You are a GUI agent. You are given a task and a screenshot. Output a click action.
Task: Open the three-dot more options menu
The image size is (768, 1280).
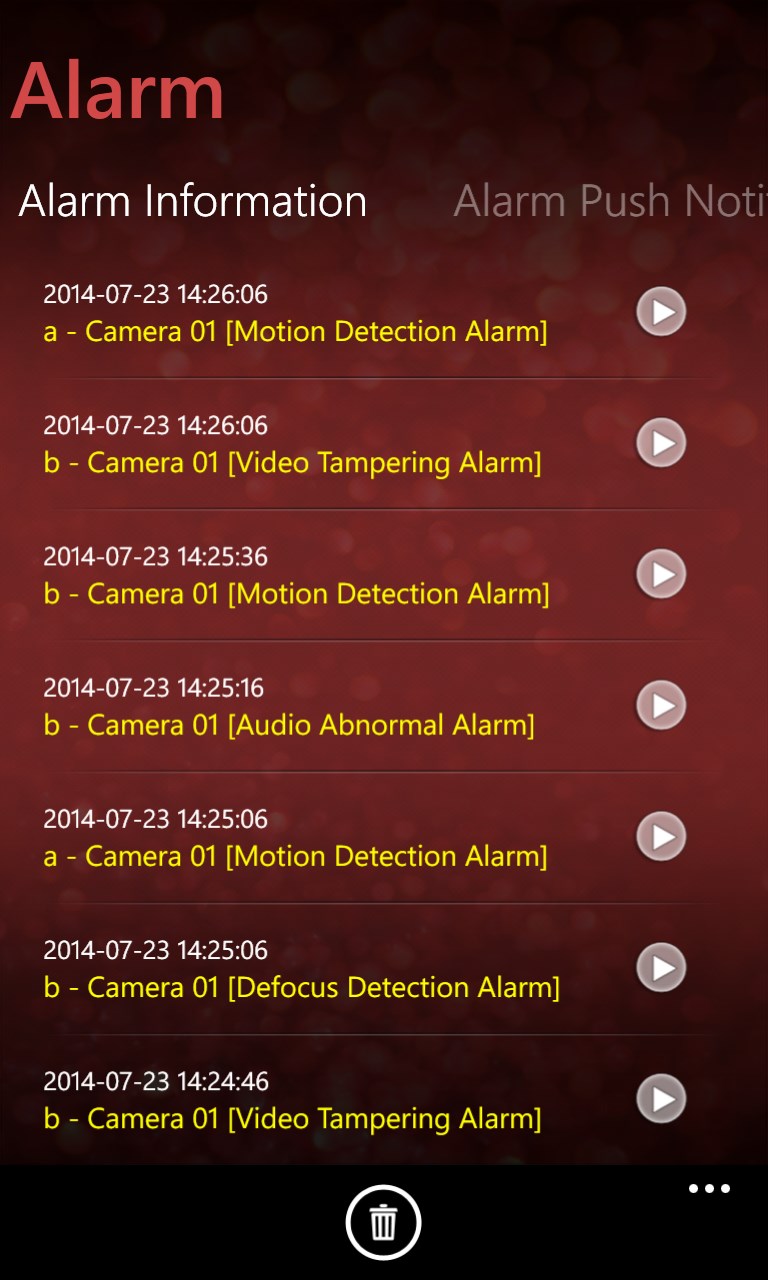709,1189
